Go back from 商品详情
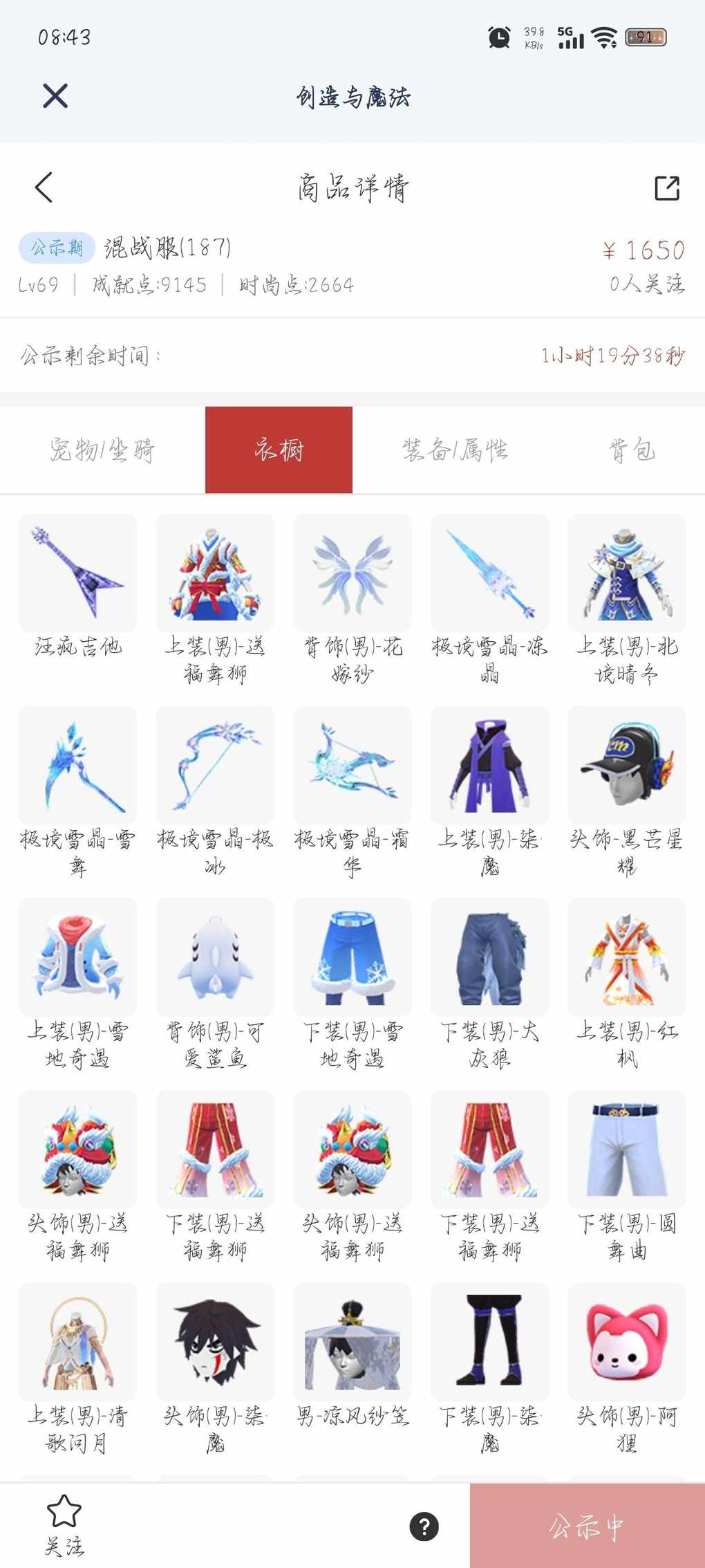 (x=44, y=187)
